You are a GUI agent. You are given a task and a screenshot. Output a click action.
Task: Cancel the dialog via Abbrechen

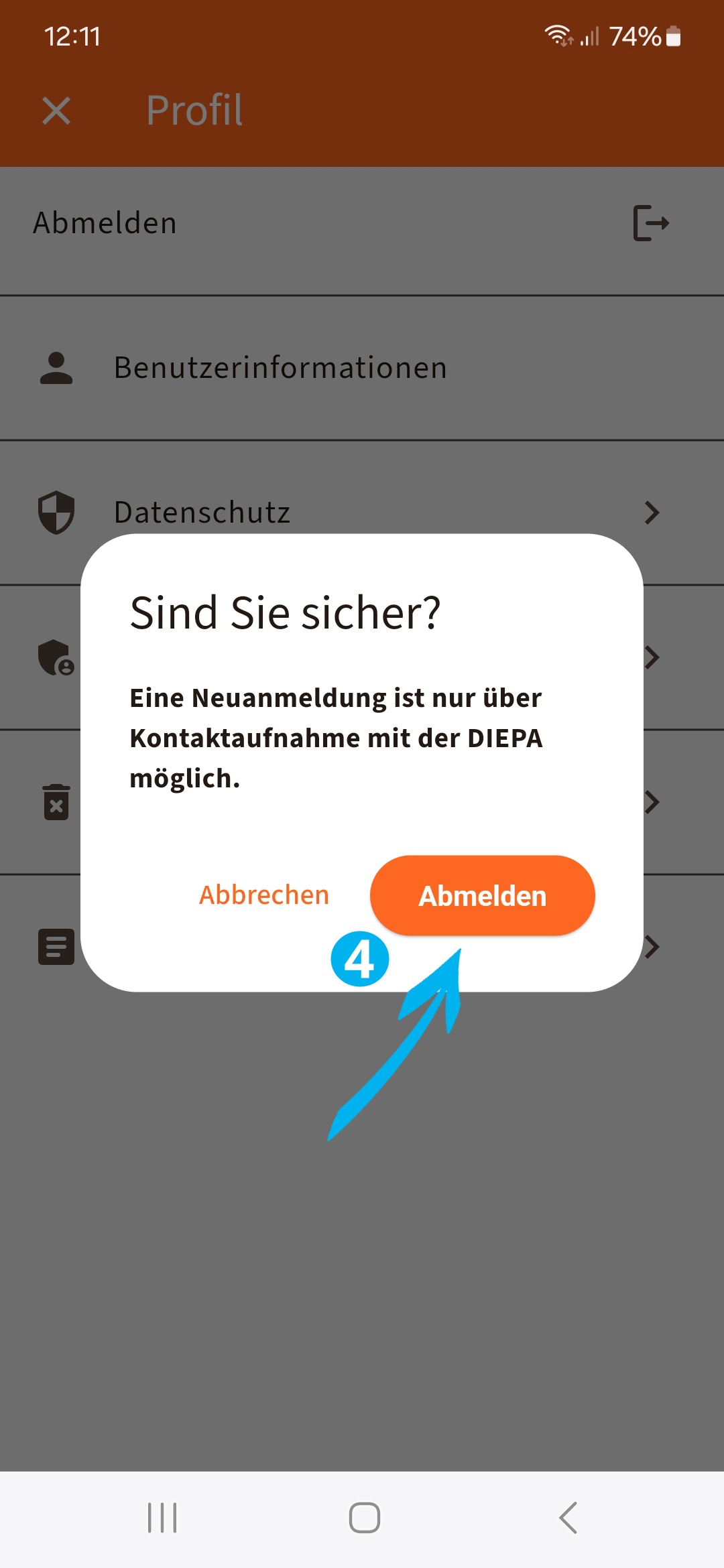click(x=264, y=895)
